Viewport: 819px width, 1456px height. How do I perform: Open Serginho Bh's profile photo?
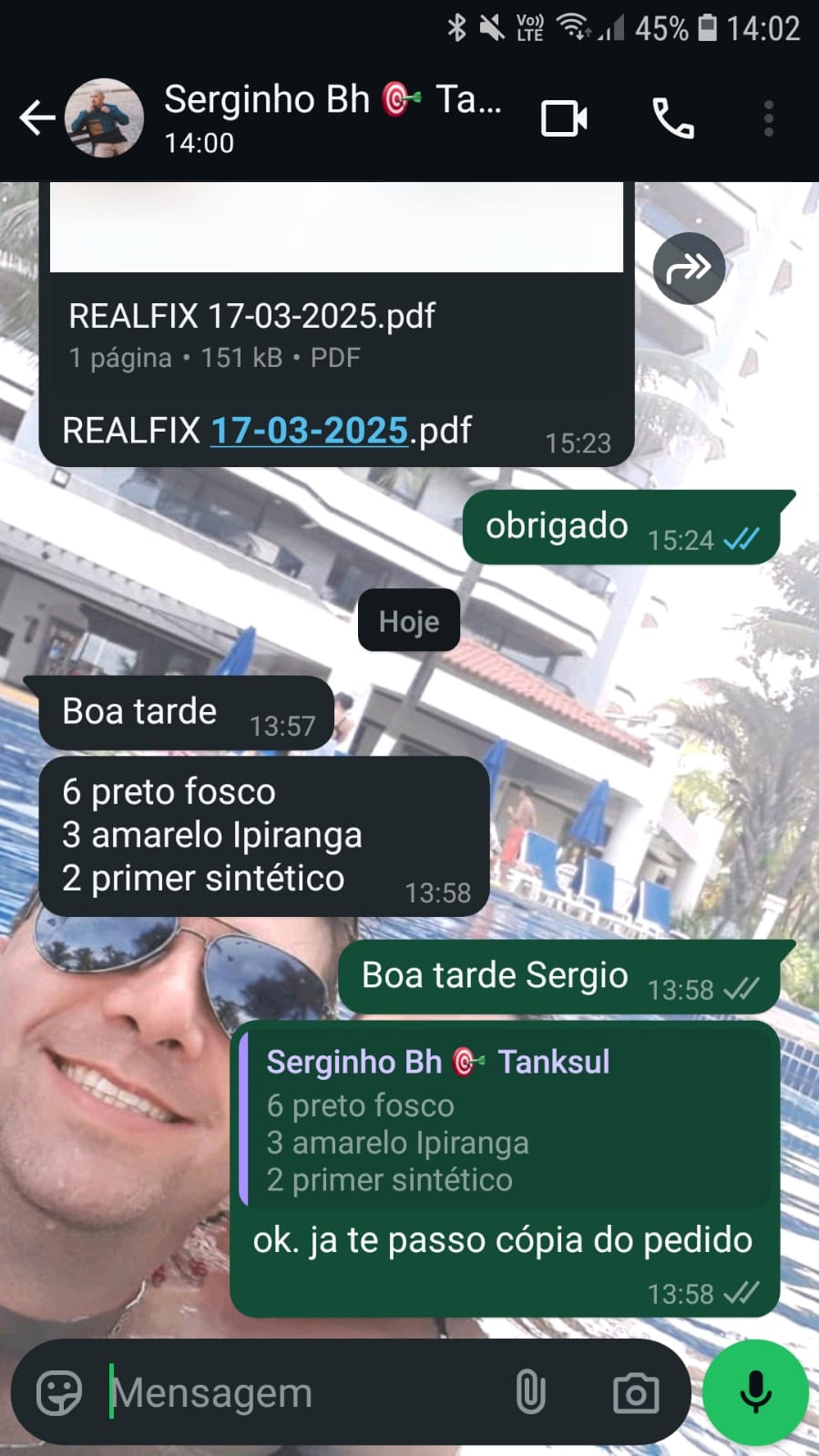coord(105,118)
